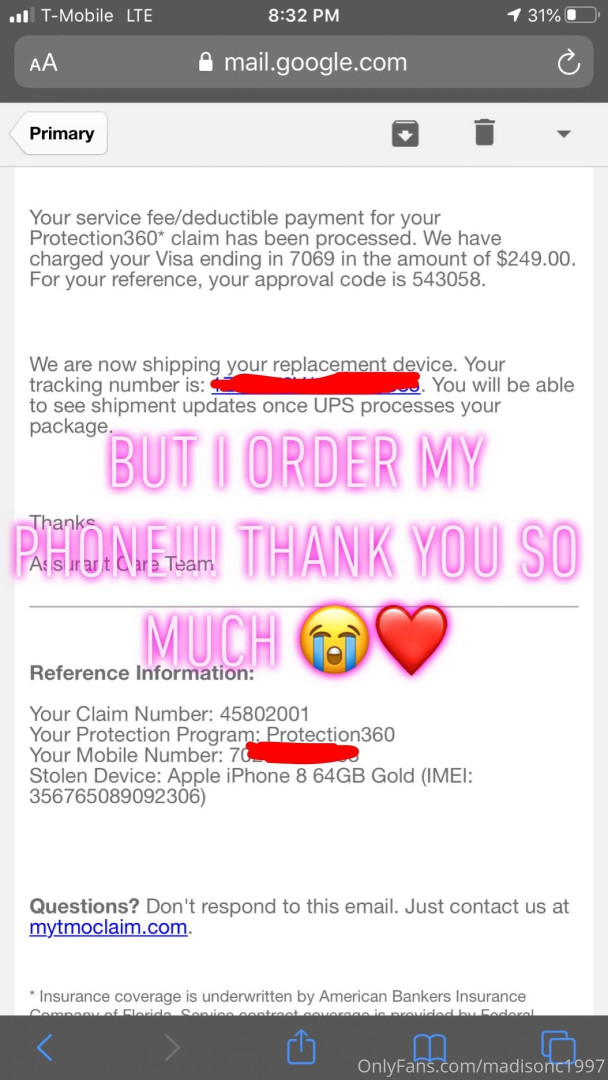The height and width of the screenshot is (1080, 608).
Task: Tap the mail.google.com address bar
Action: [x=303, y=63]
